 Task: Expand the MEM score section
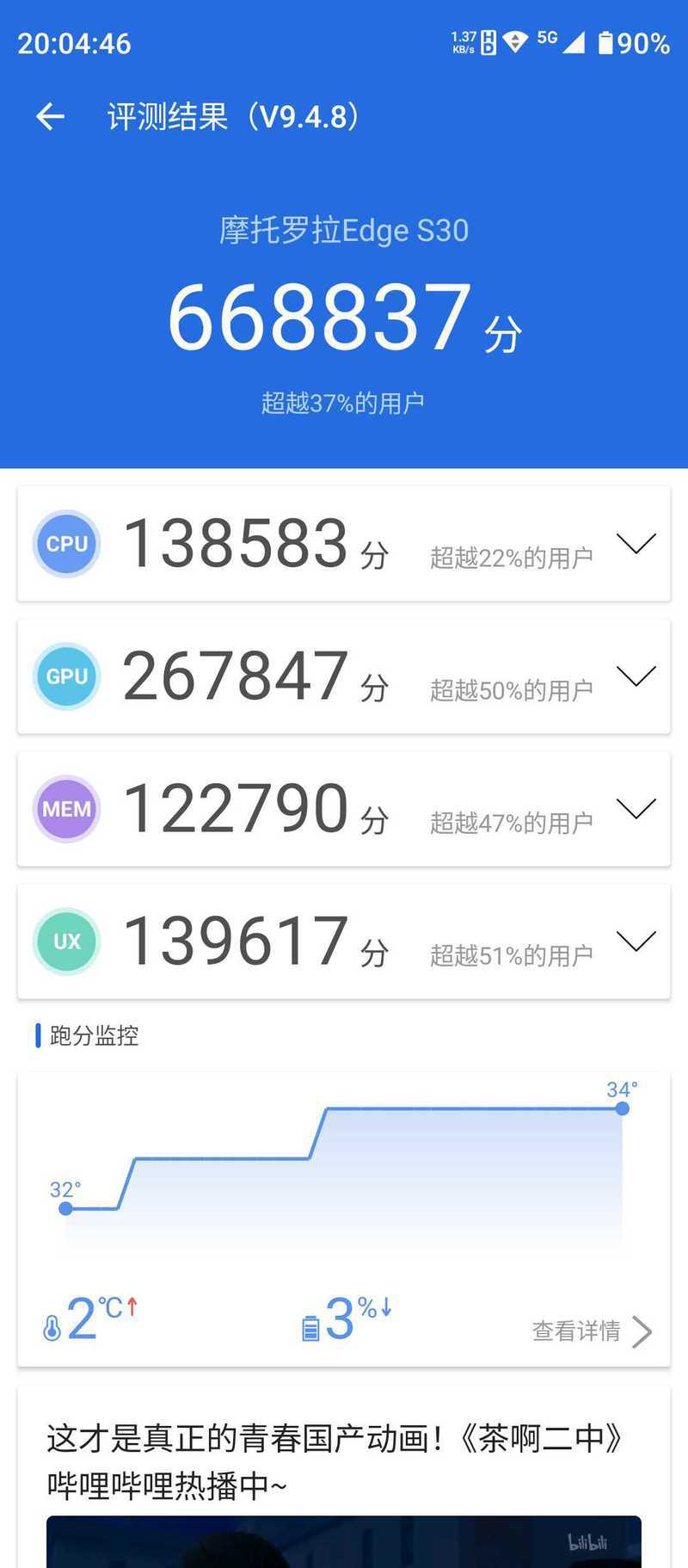[636, 808]
